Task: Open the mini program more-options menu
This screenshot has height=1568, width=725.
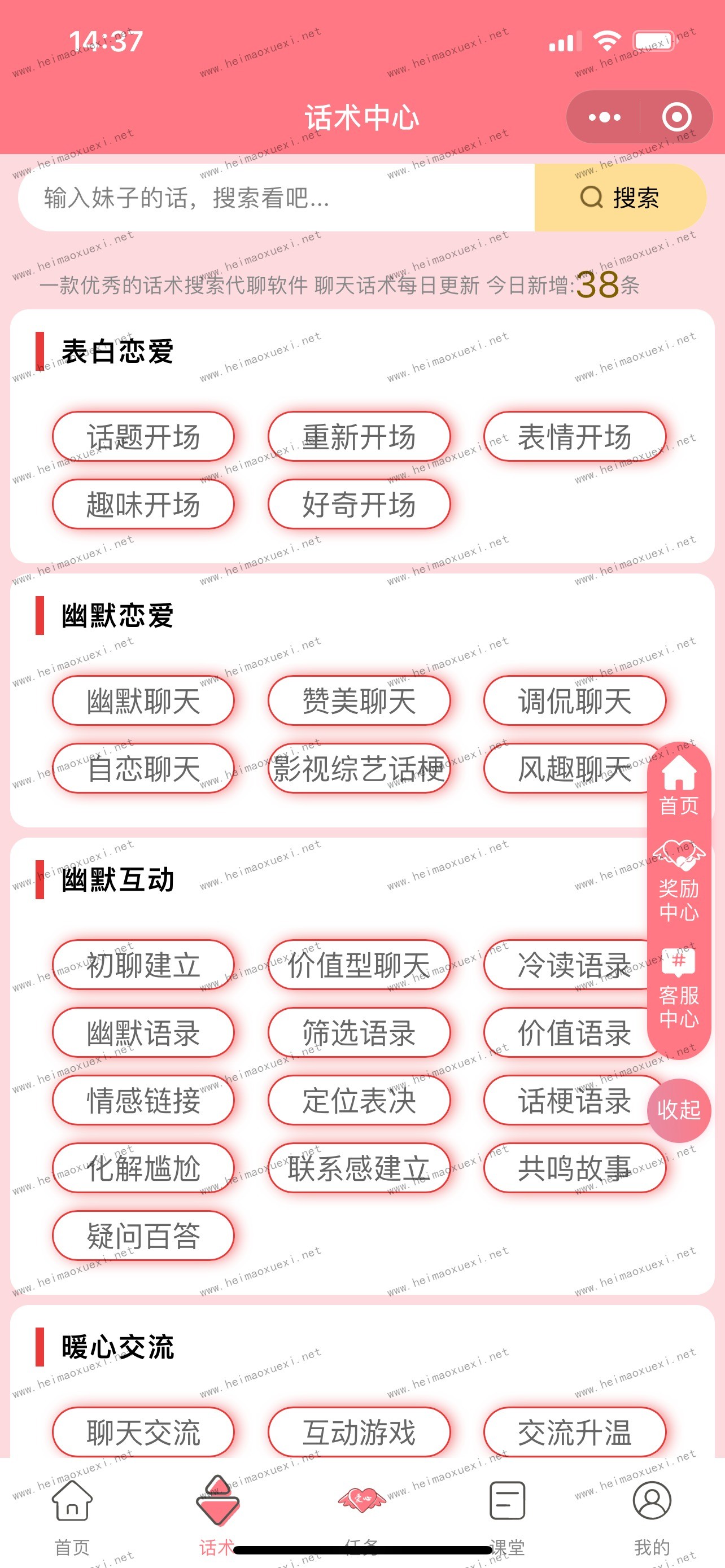Action: [x=604, y=117]
